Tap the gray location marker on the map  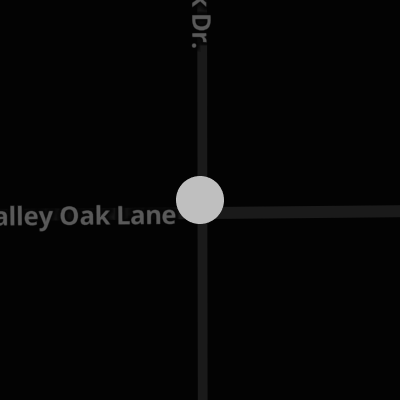[x=200, y=200]
